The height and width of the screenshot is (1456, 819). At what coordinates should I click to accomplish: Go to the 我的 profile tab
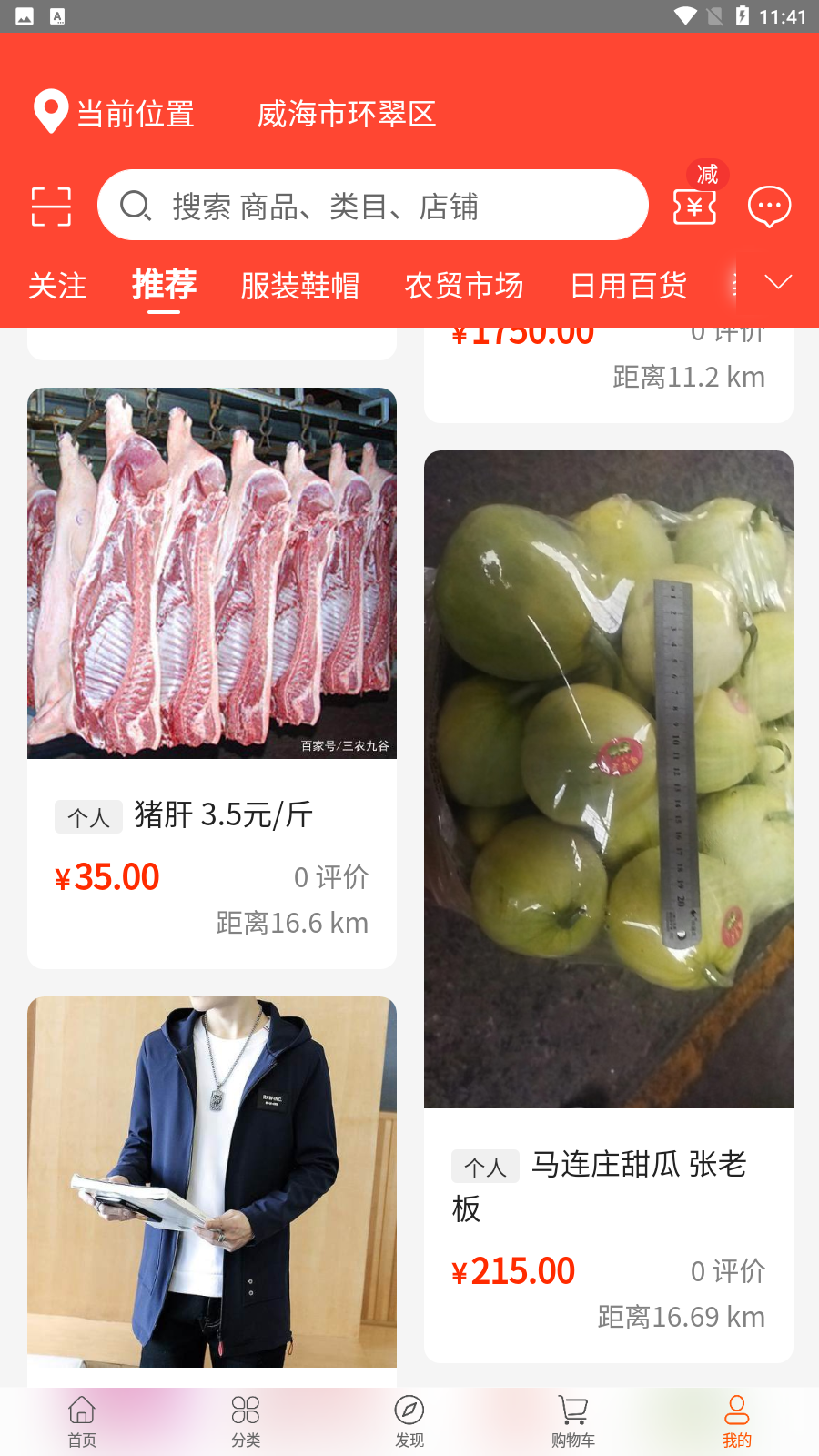(737, 1421)
